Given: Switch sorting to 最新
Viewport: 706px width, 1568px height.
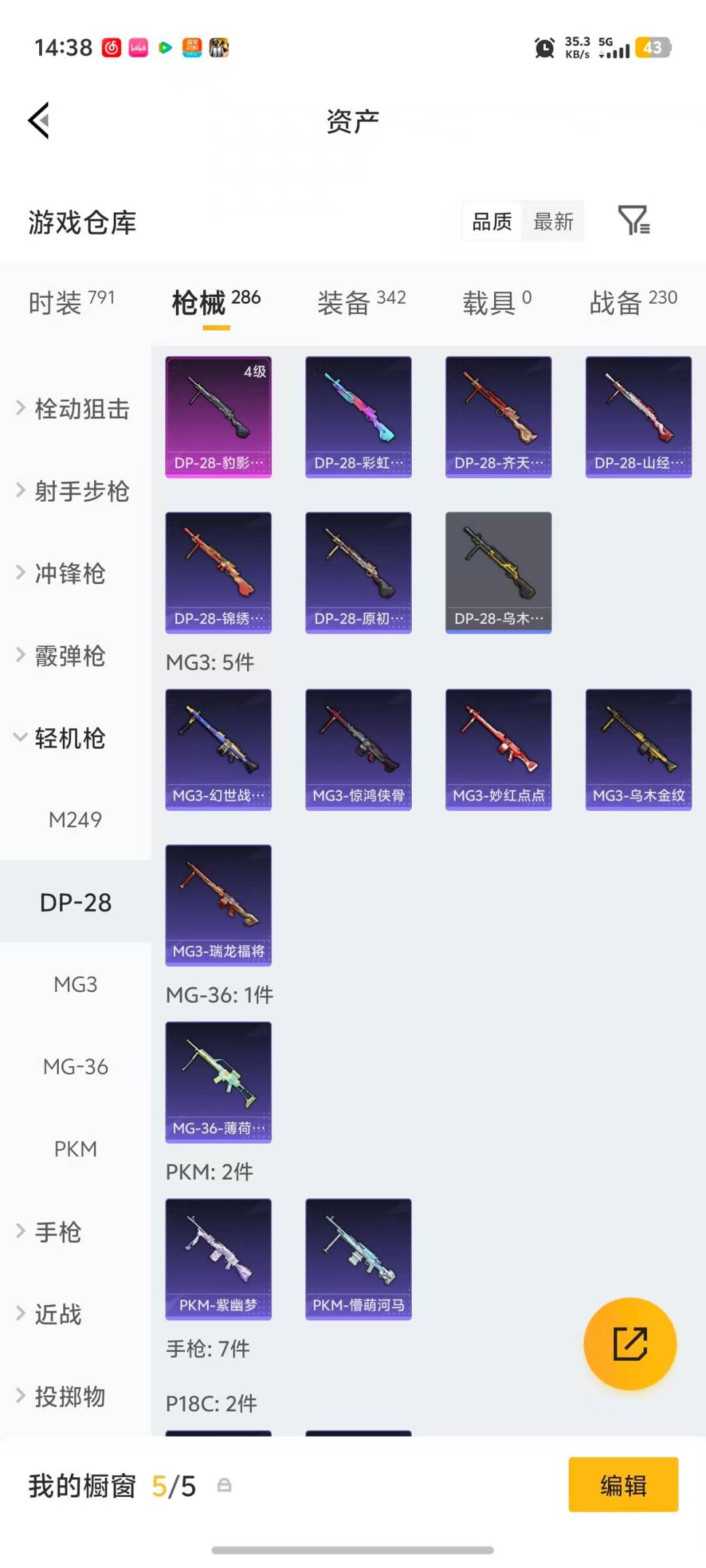Looking at the screenshot, I should [x=553, y=222].
